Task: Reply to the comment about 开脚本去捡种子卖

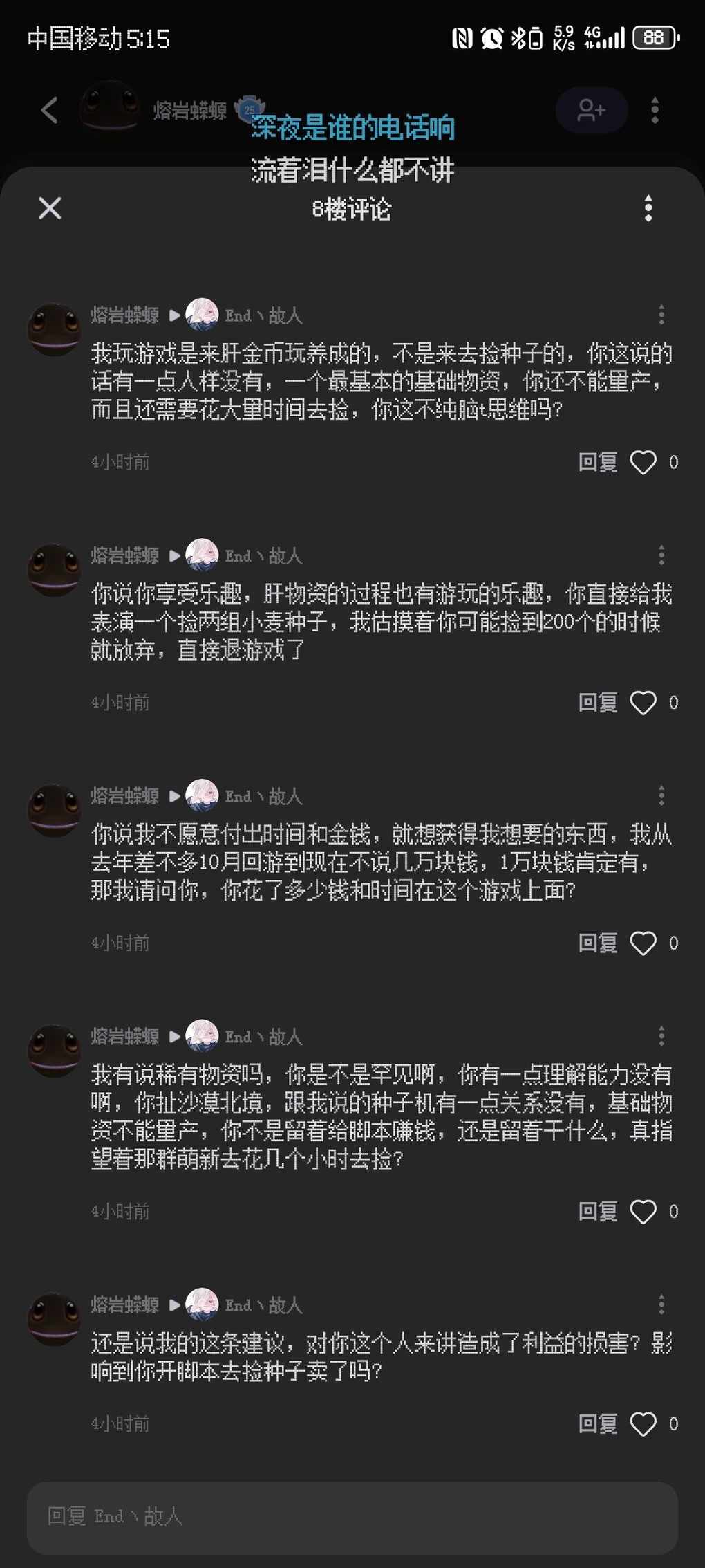Action: 597,1423
